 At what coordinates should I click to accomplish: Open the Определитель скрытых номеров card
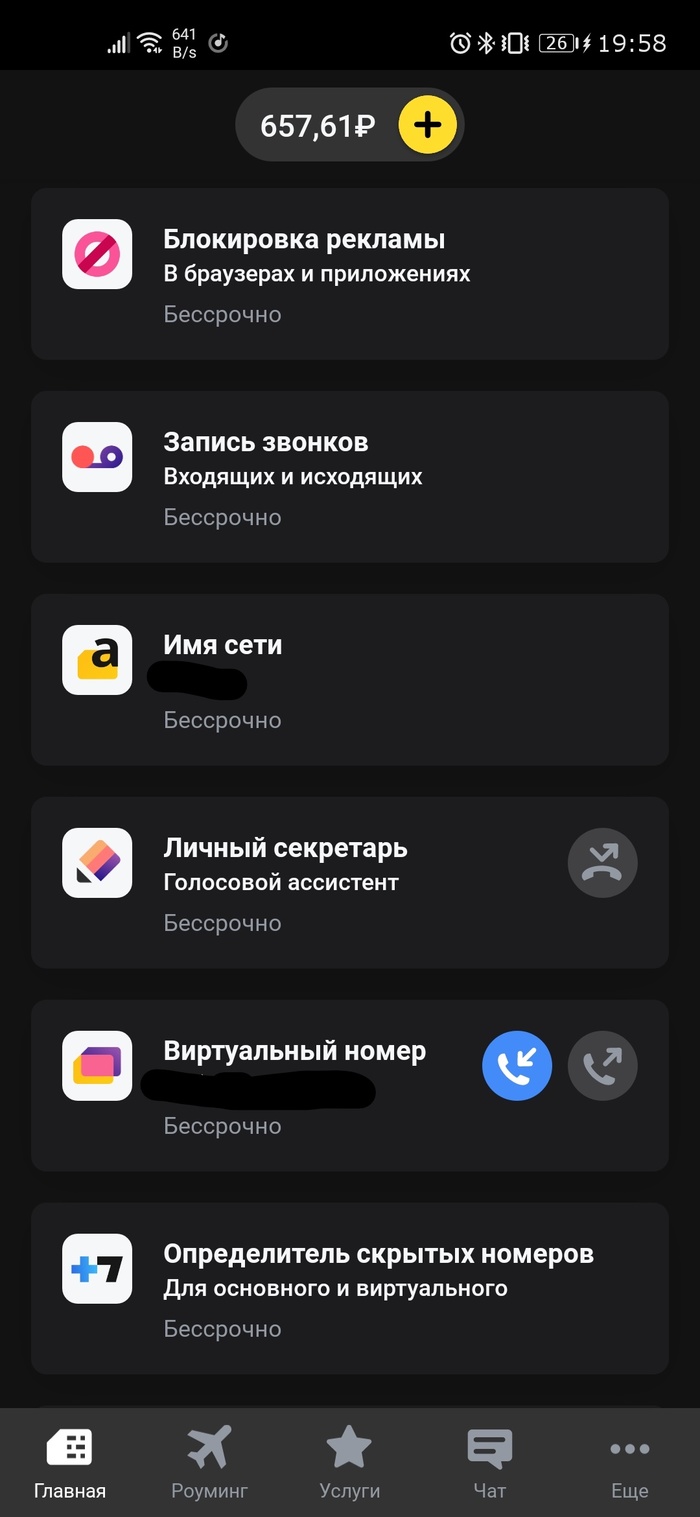point(349,1288)
